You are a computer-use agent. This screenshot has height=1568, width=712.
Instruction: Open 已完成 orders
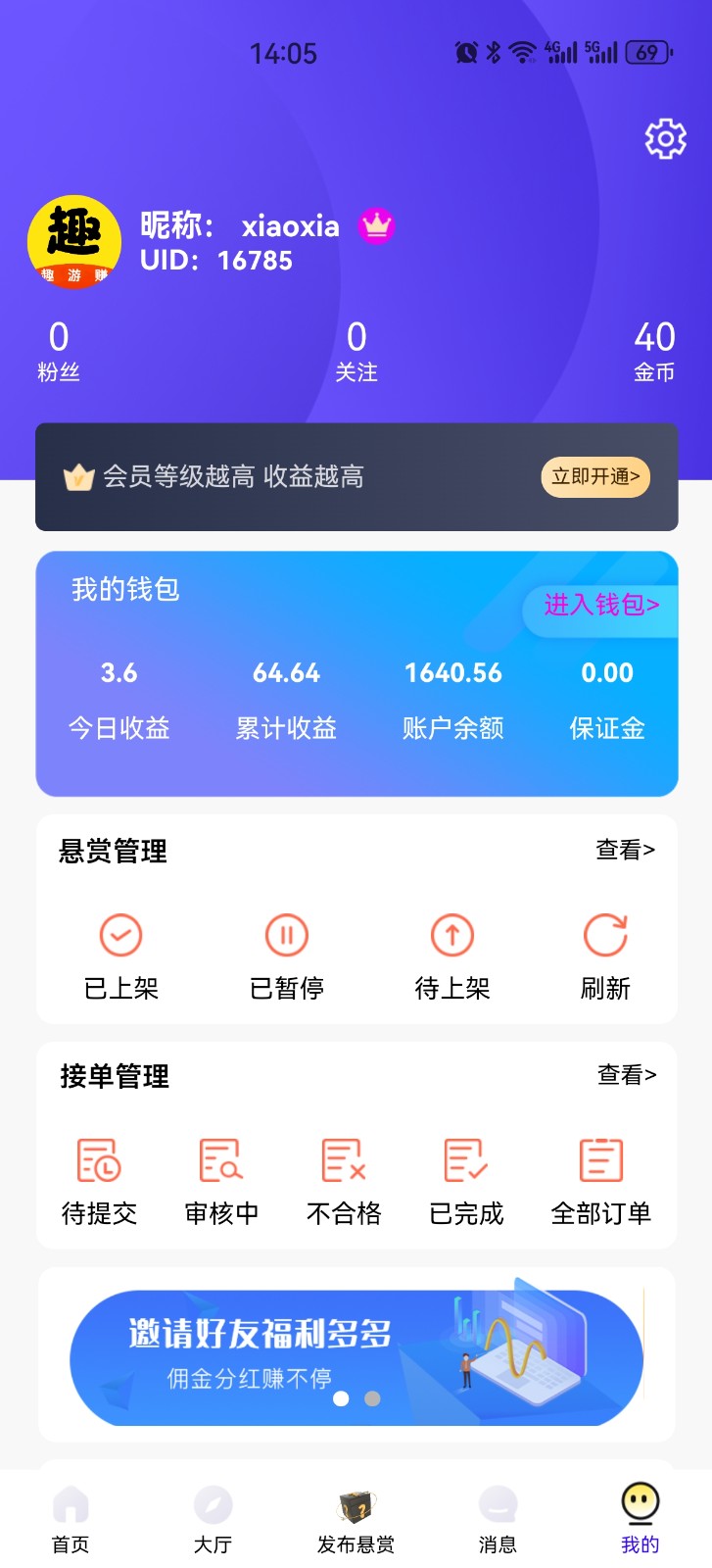coord(466,1182)
